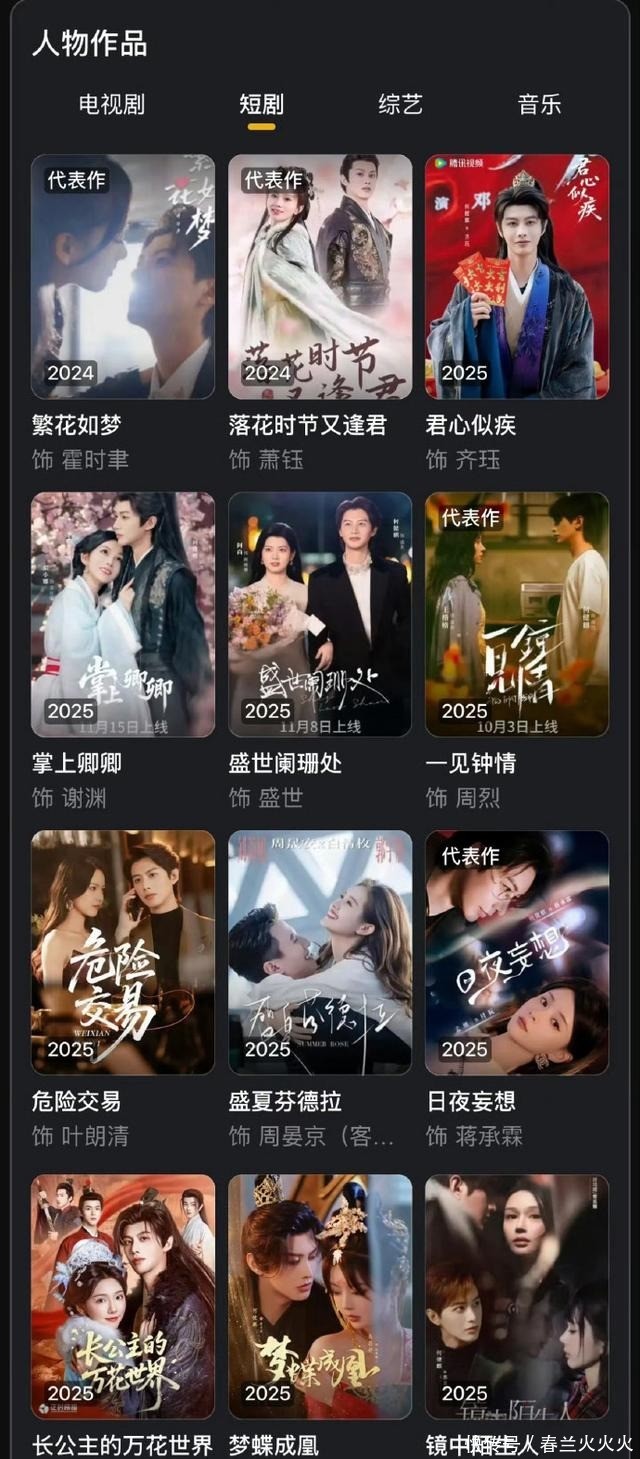
Task: Open the 梦蝶成凰 poster
Action: tap(320, 1296)
